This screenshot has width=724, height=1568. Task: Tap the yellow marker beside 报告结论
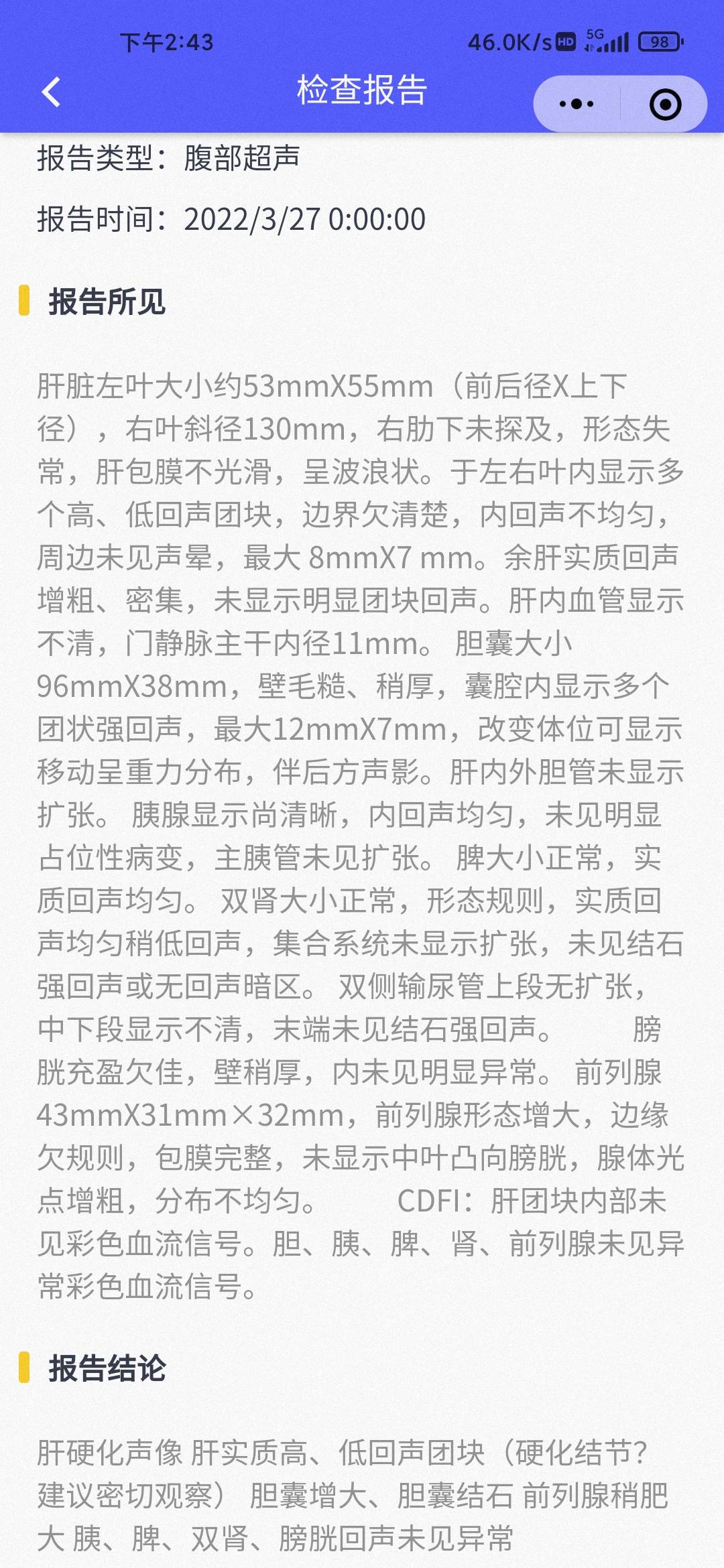tap(25, 1368)
